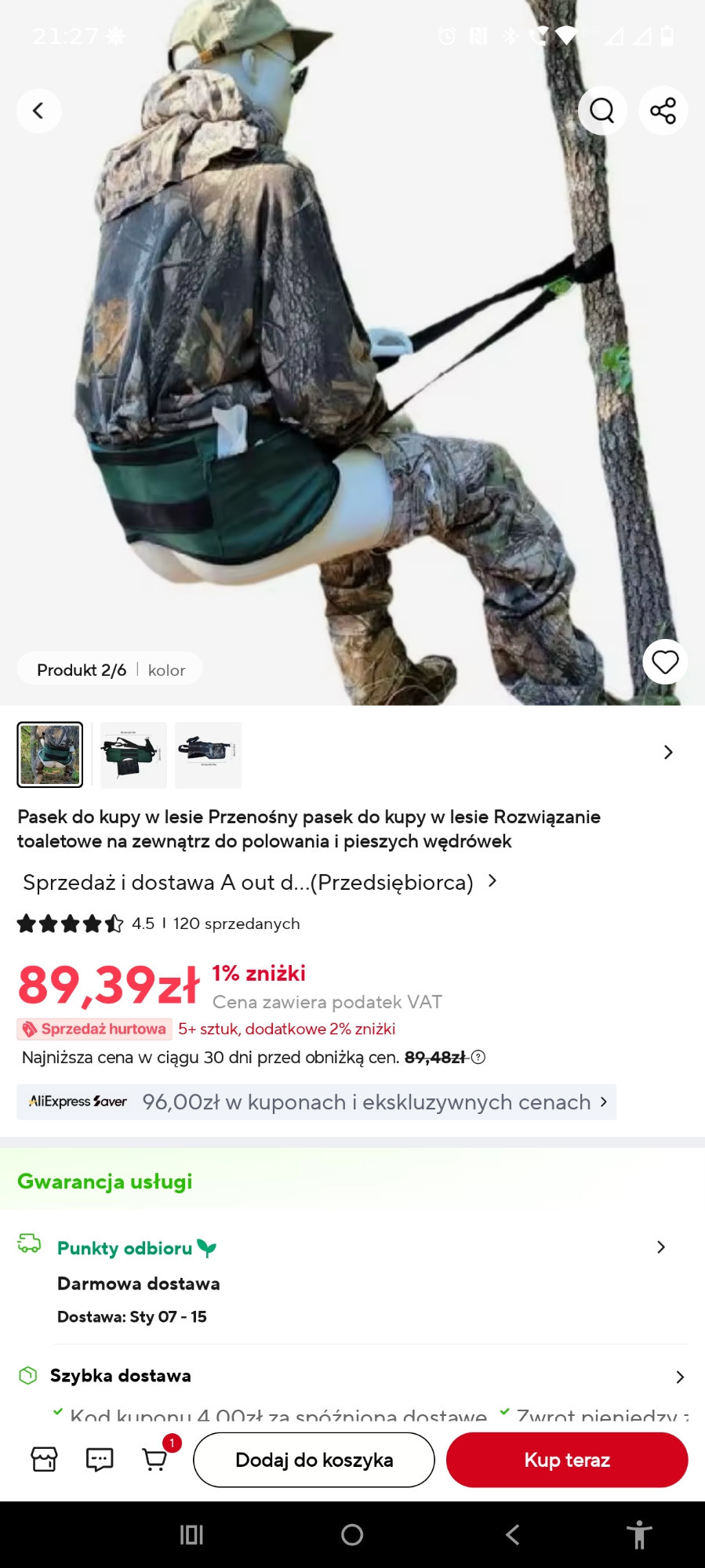Tap Dodaj do koszyka button

314,1460
